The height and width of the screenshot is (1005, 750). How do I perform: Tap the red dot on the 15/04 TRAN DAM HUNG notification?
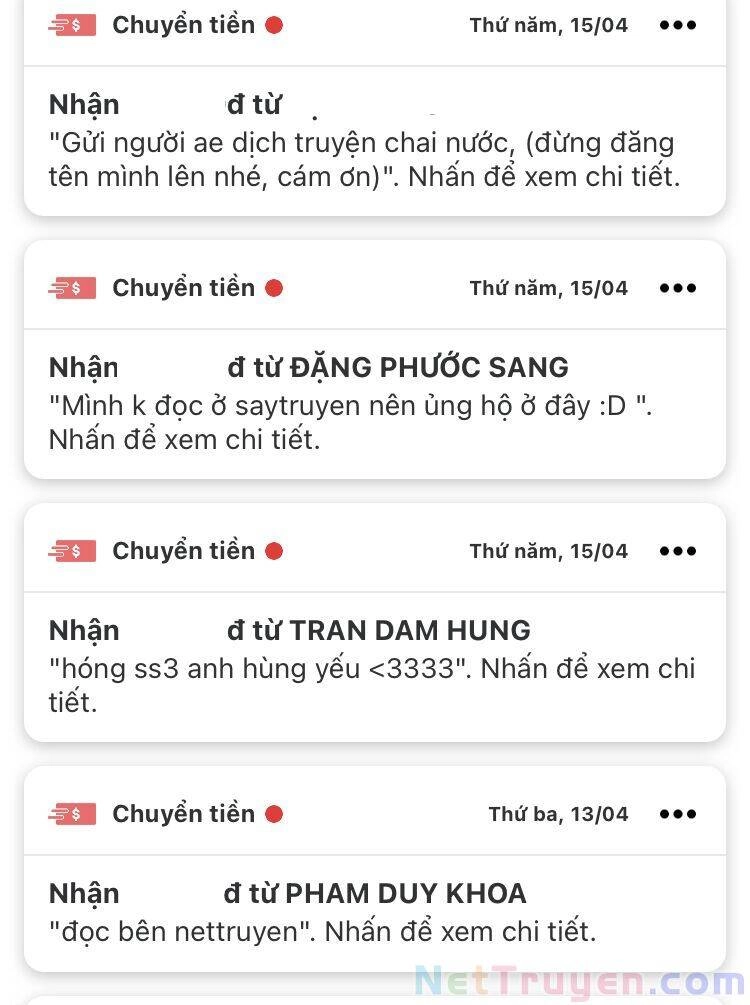(x=272, y=550)
